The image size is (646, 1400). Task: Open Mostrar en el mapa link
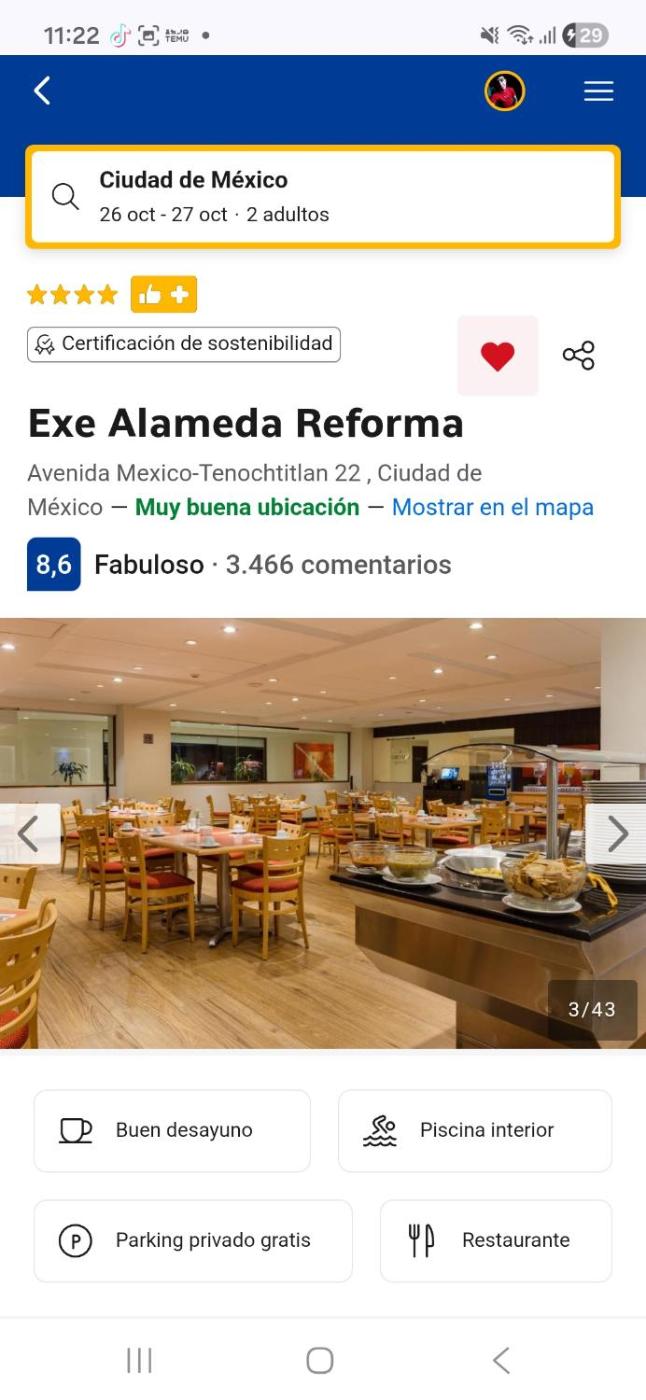coord(492,507)
